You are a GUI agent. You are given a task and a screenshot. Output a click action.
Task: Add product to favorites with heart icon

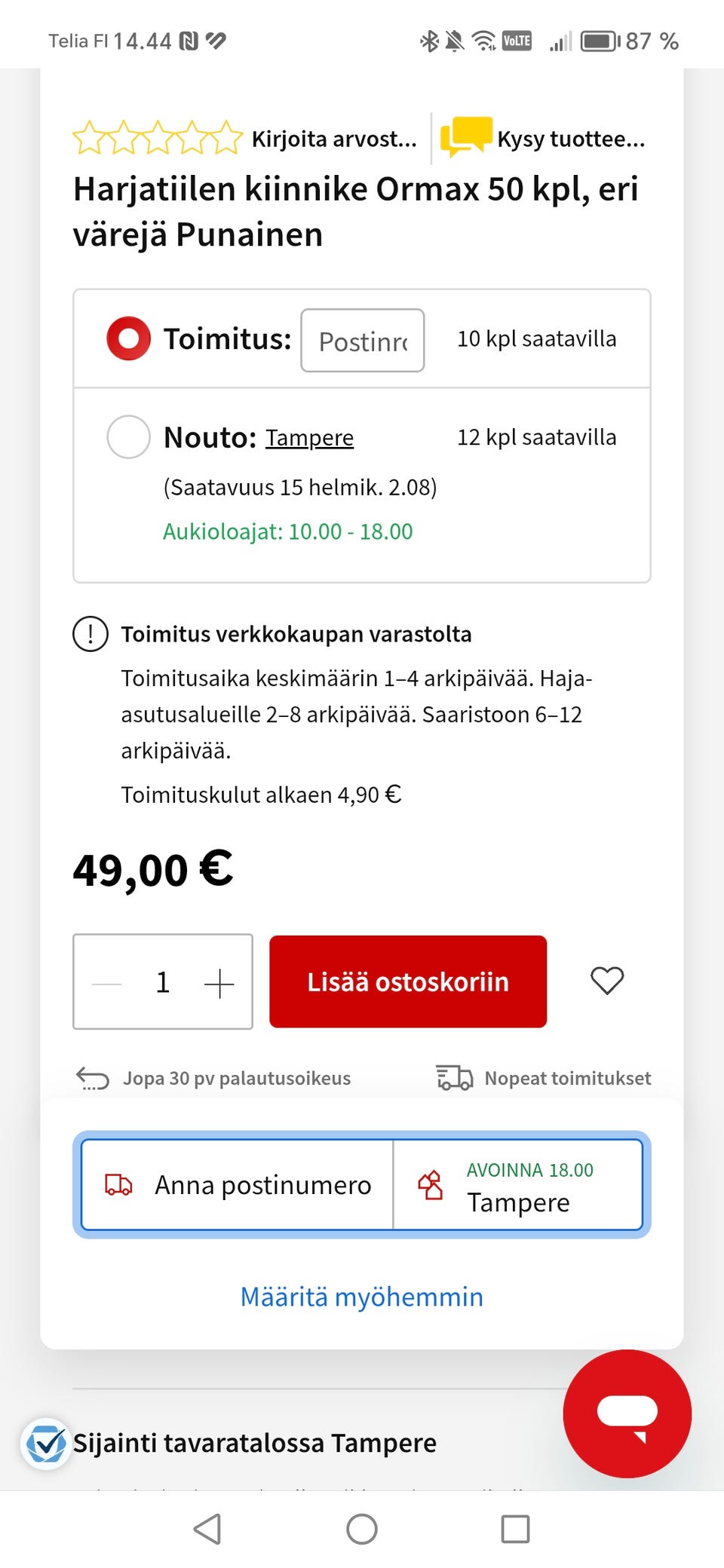coord(606,981)
